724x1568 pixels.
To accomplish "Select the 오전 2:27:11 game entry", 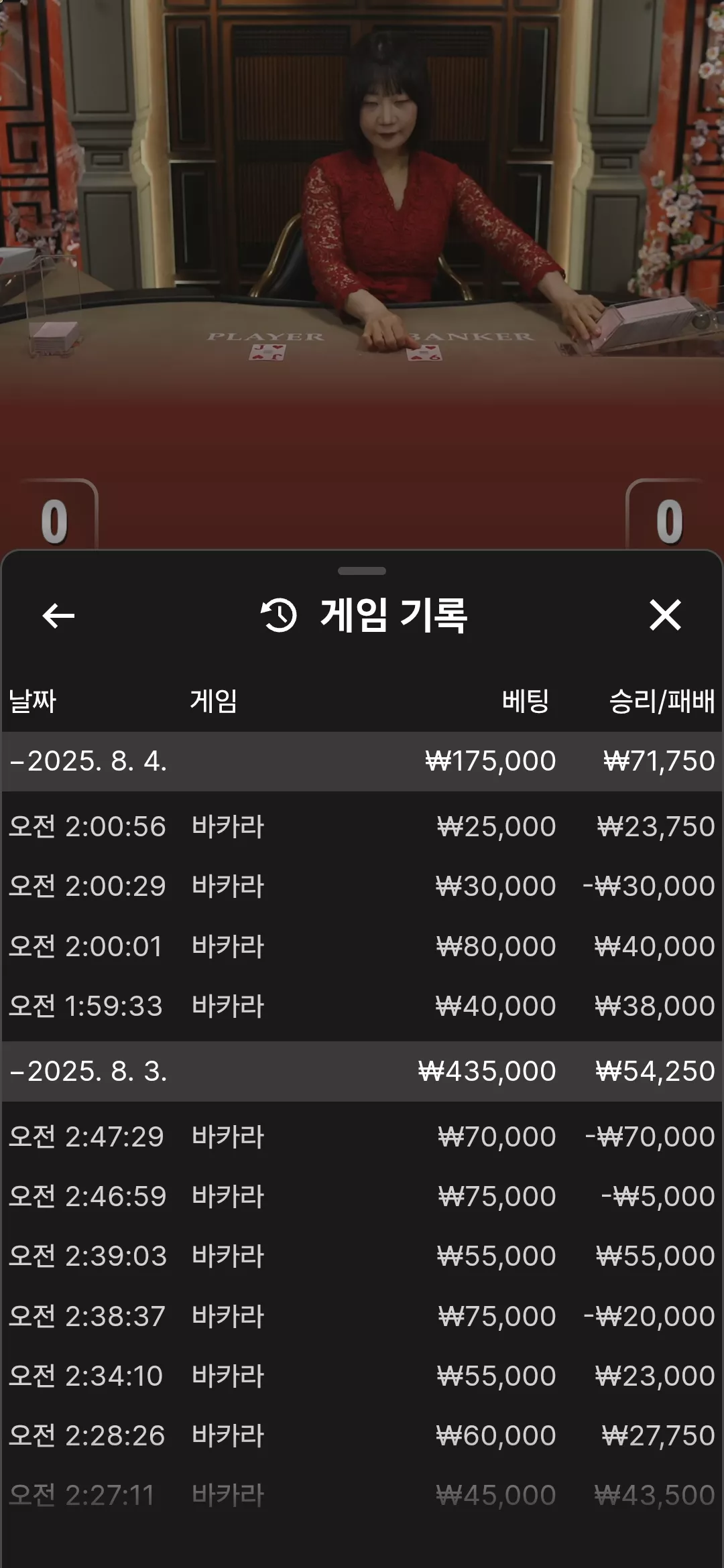I will [x=362, y=1495].
